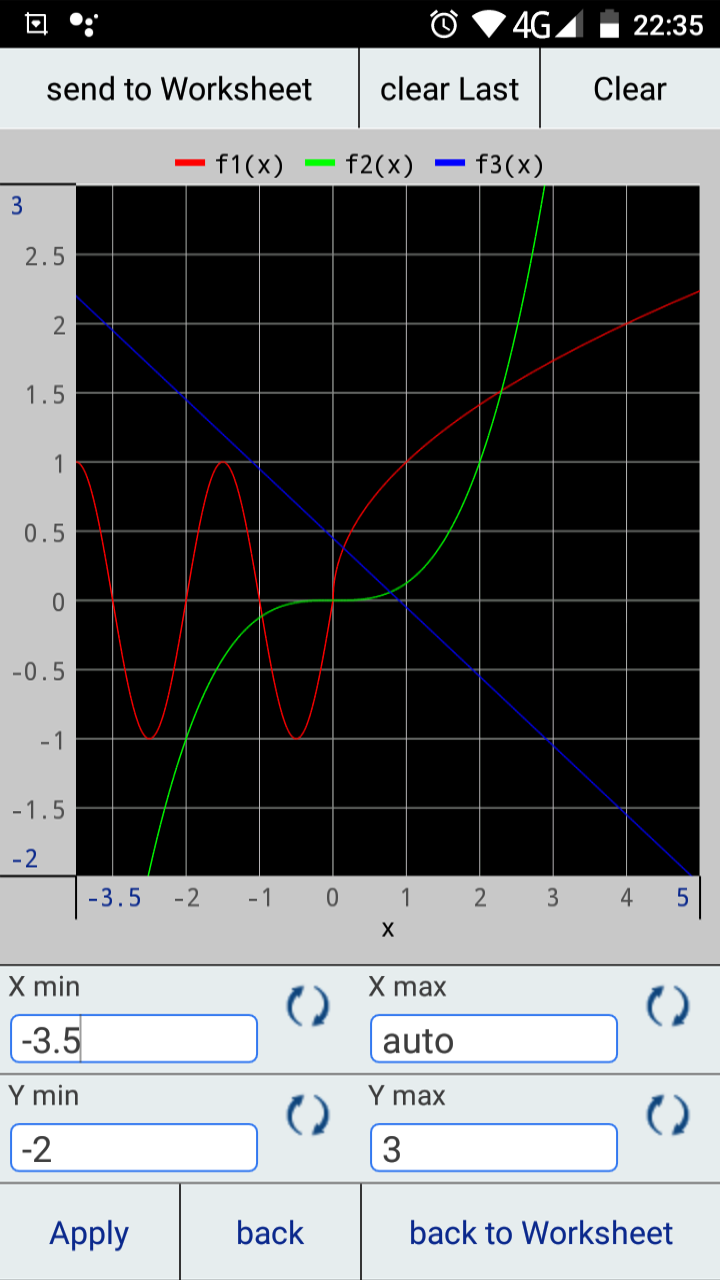
Task: Return via back to Worksheet
Action: click(541, 1233)
